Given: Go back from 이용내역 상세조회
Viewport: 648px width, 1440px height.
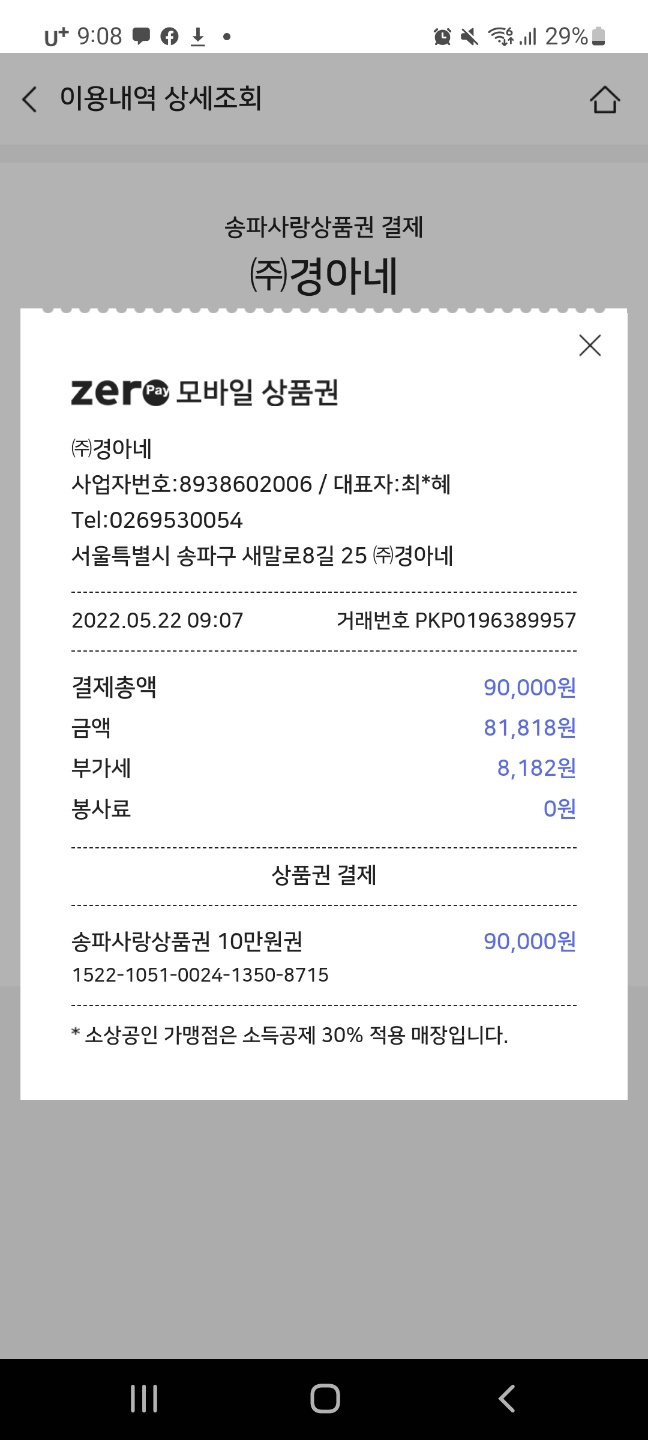Looking at the screenshot, I should [x=30, y=99].
